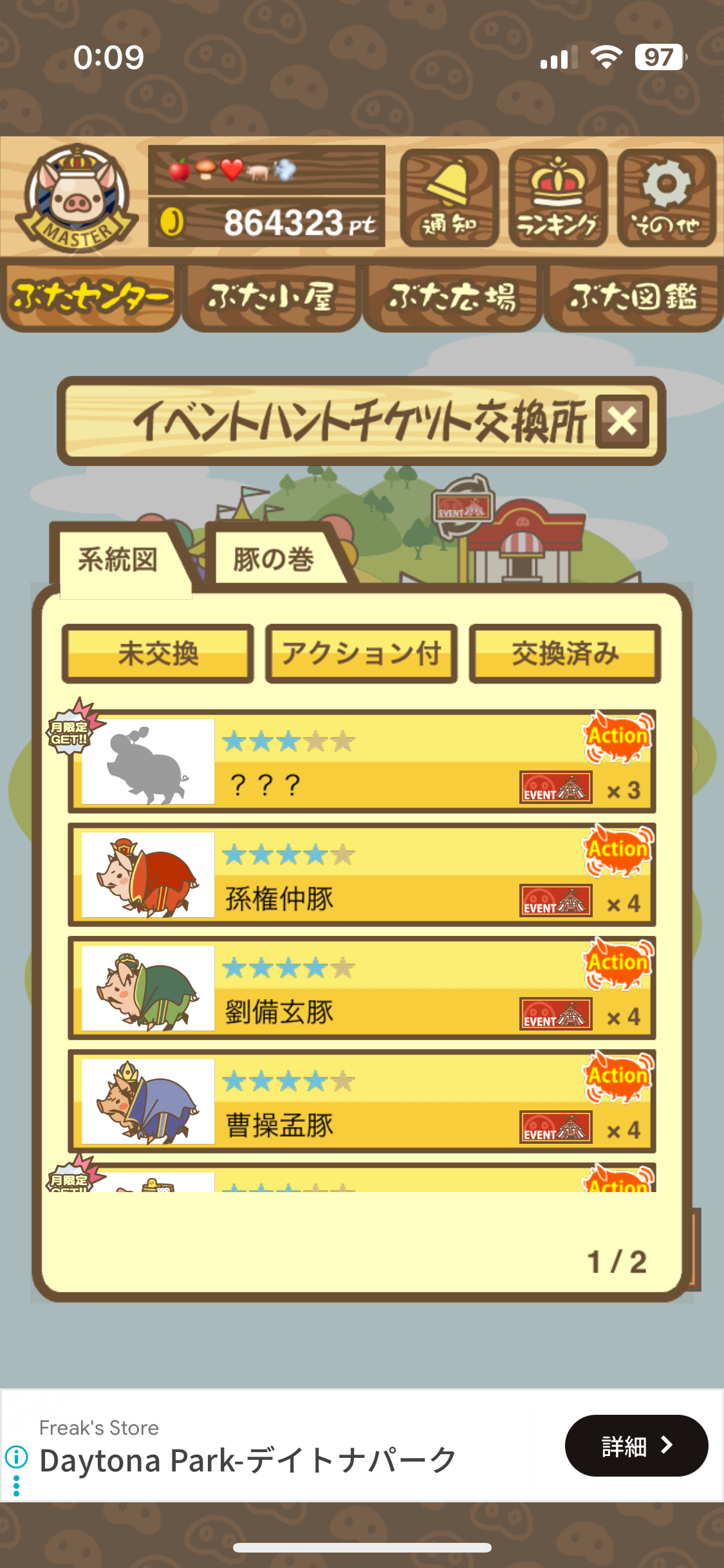Open the 通知 notifications bell

(449, 198)
